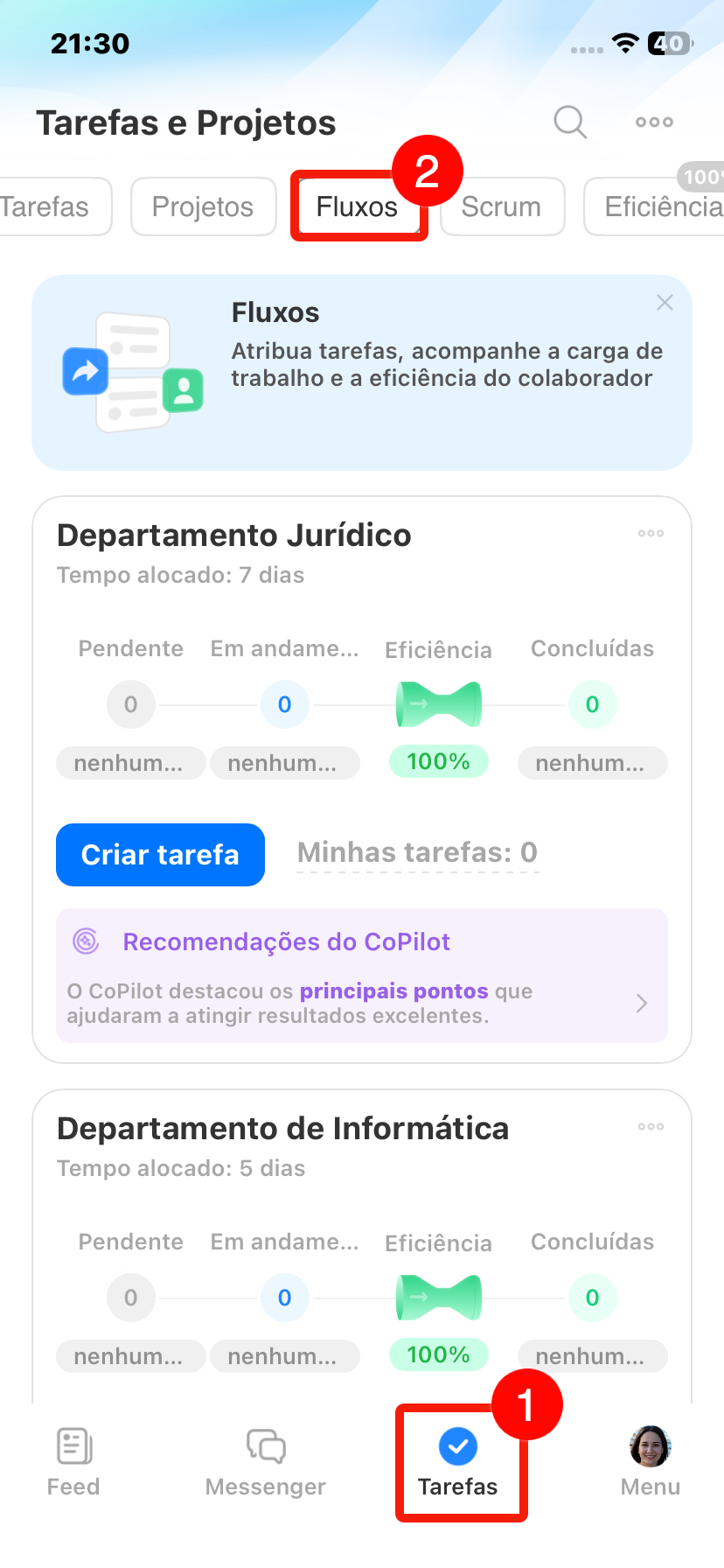Show pending tasks in Departamento Jurídico
Screen dimensions: 724x1568
tap(131, 704)
